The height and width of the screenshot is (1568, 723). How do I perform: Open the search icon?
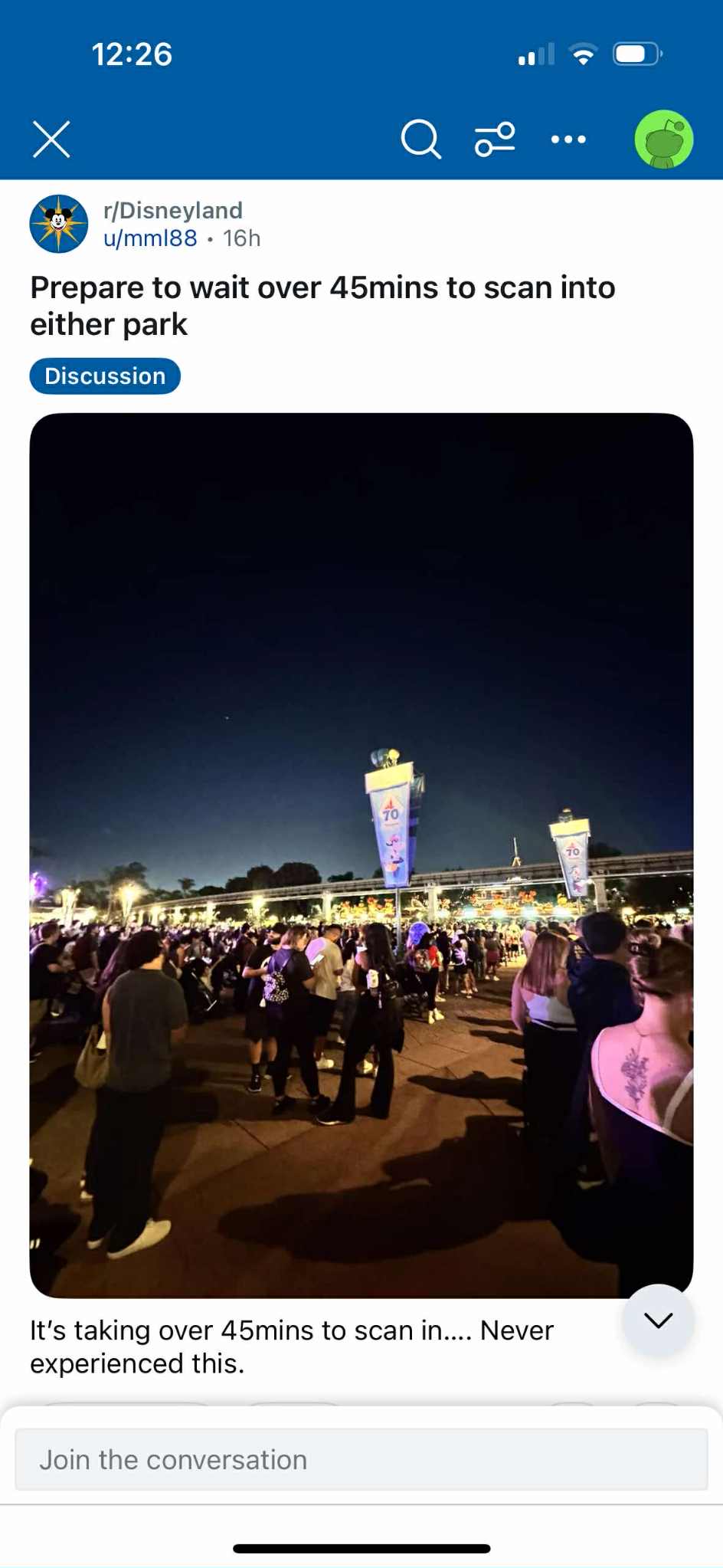[x=420, y=139]
